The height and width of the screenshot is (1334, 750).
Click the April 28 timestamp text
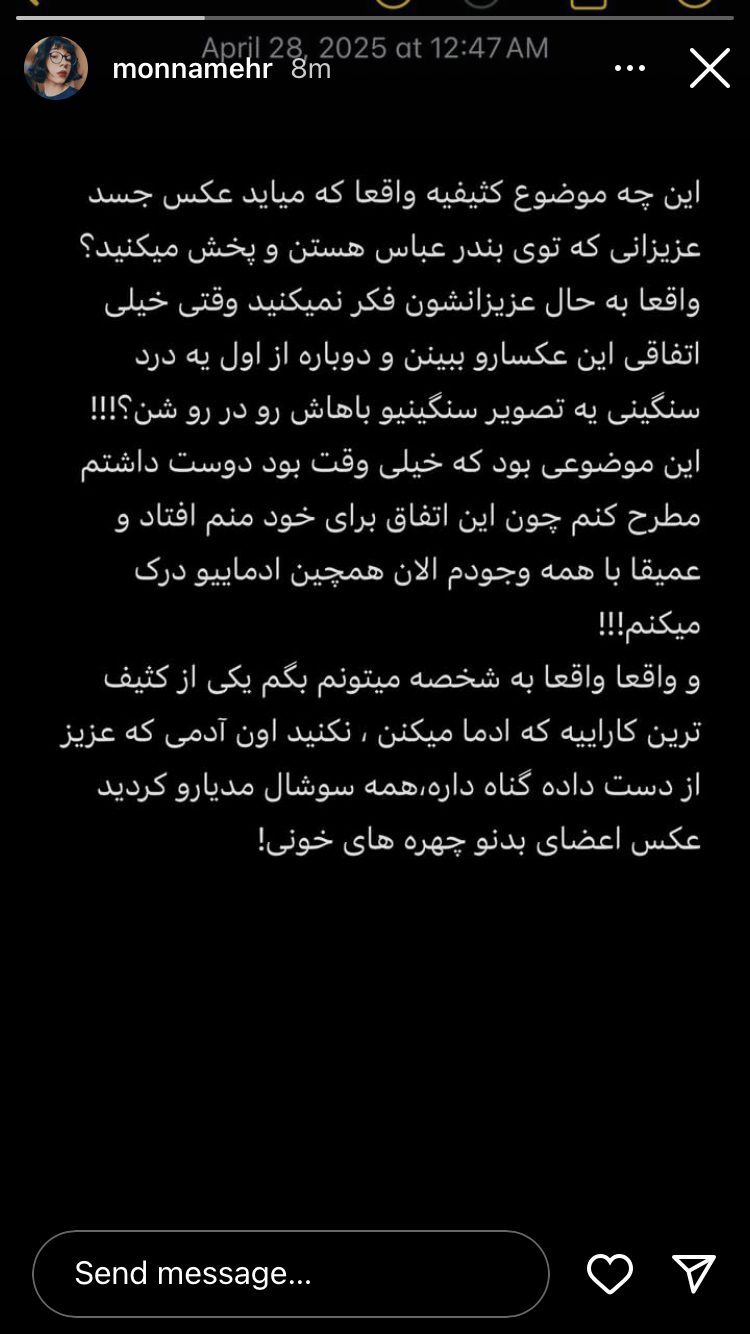coord(375,48)
